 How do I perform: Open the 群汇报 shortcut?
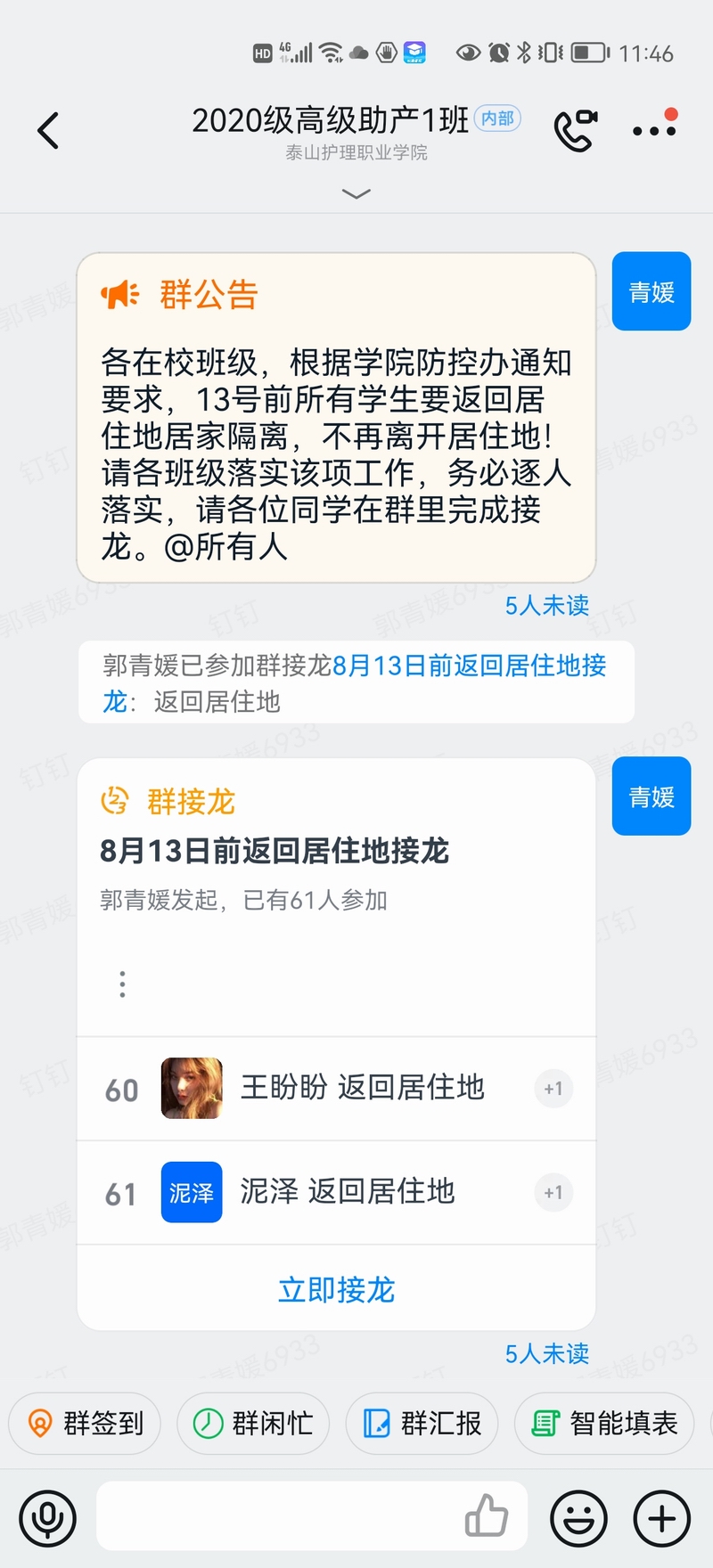[x=422, y=1423]
